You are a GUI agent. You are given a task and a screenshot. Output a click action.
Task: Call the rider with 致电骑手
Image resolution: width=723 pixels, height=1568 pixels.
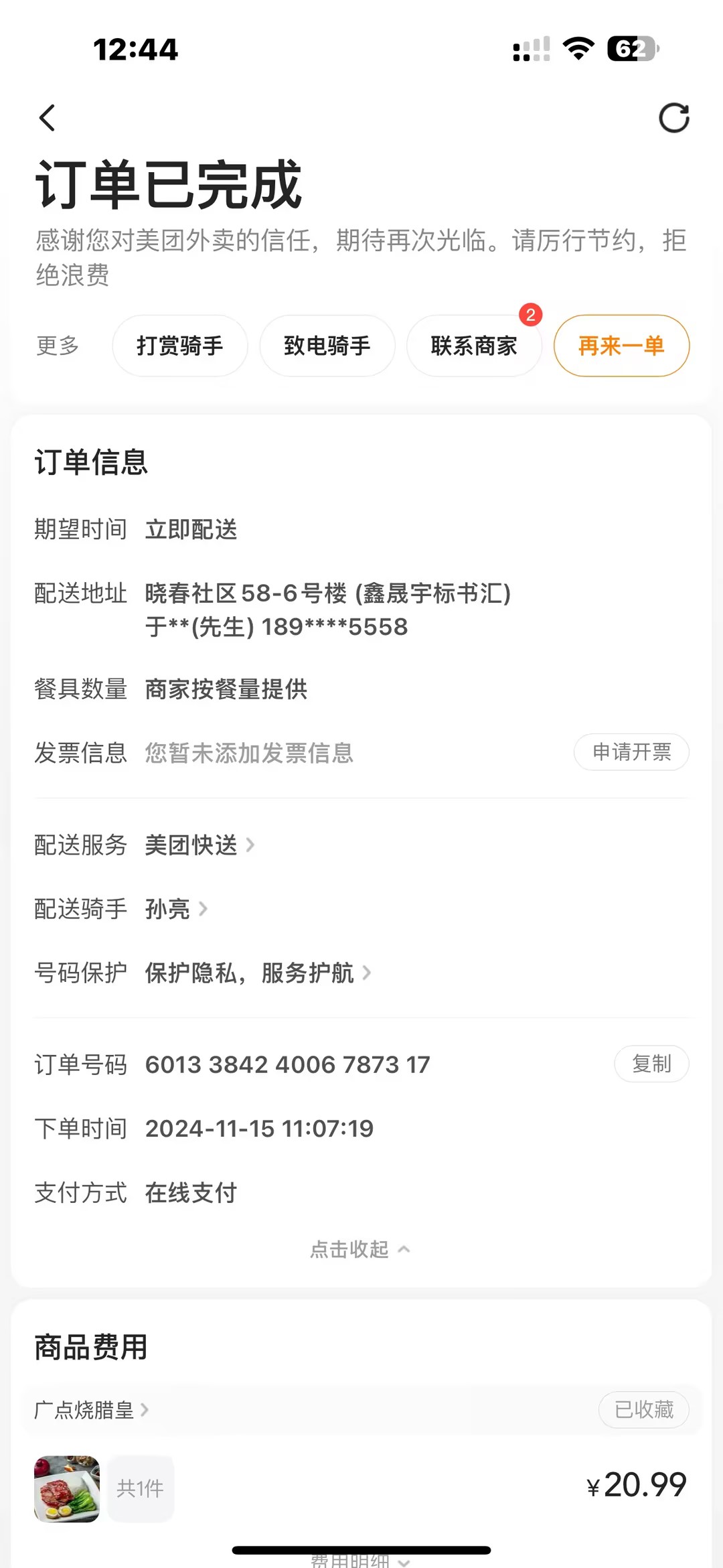pos(327,346)
